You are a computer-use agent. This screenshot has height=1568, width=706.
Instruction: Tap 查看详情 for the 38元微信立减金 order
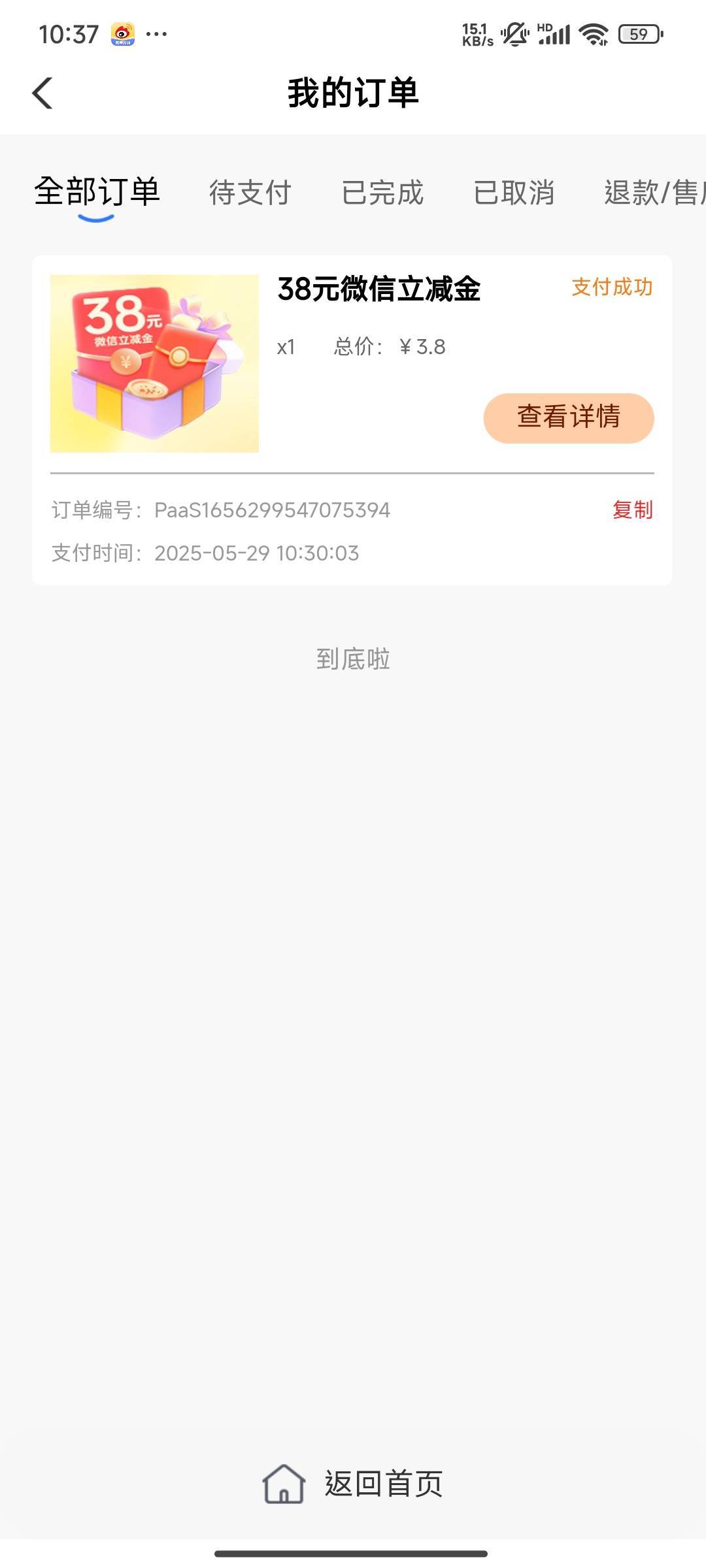[569, 418]
